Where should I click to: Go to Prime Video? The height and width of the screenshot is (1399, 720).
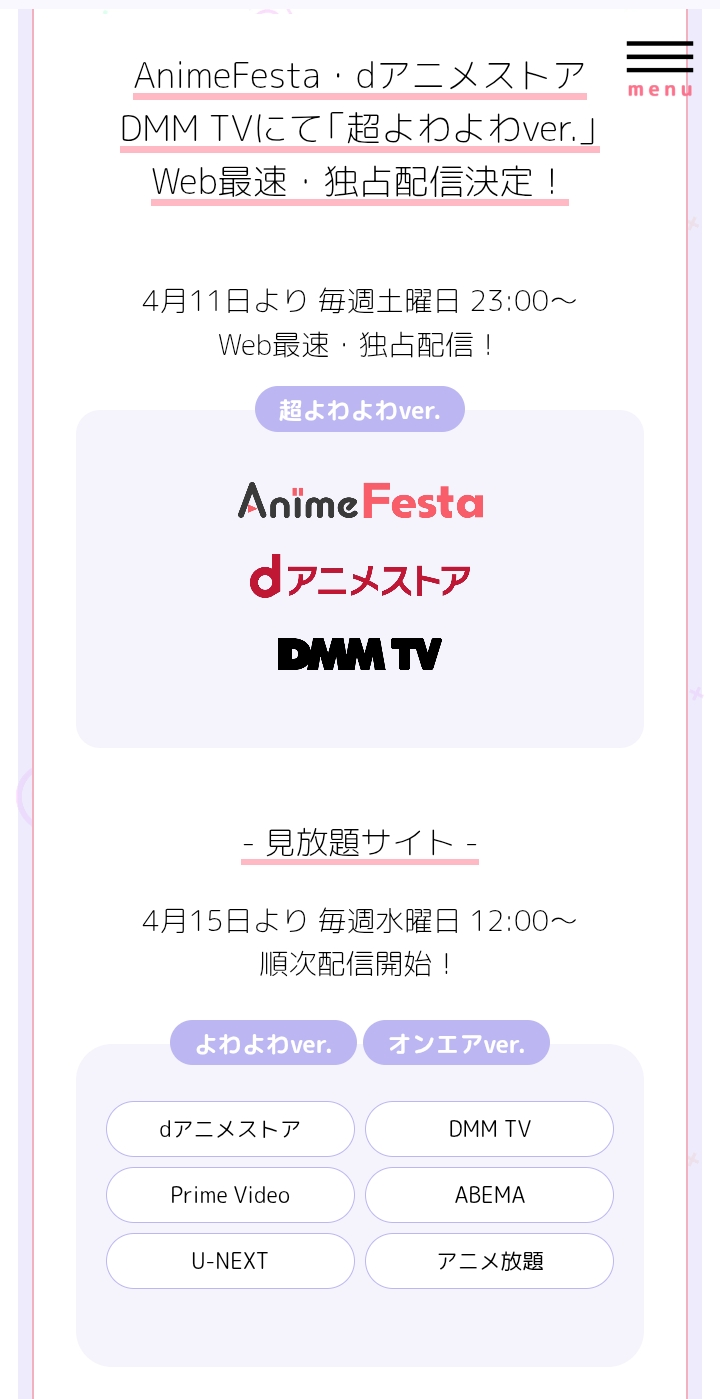click(x=230, y=1195)
